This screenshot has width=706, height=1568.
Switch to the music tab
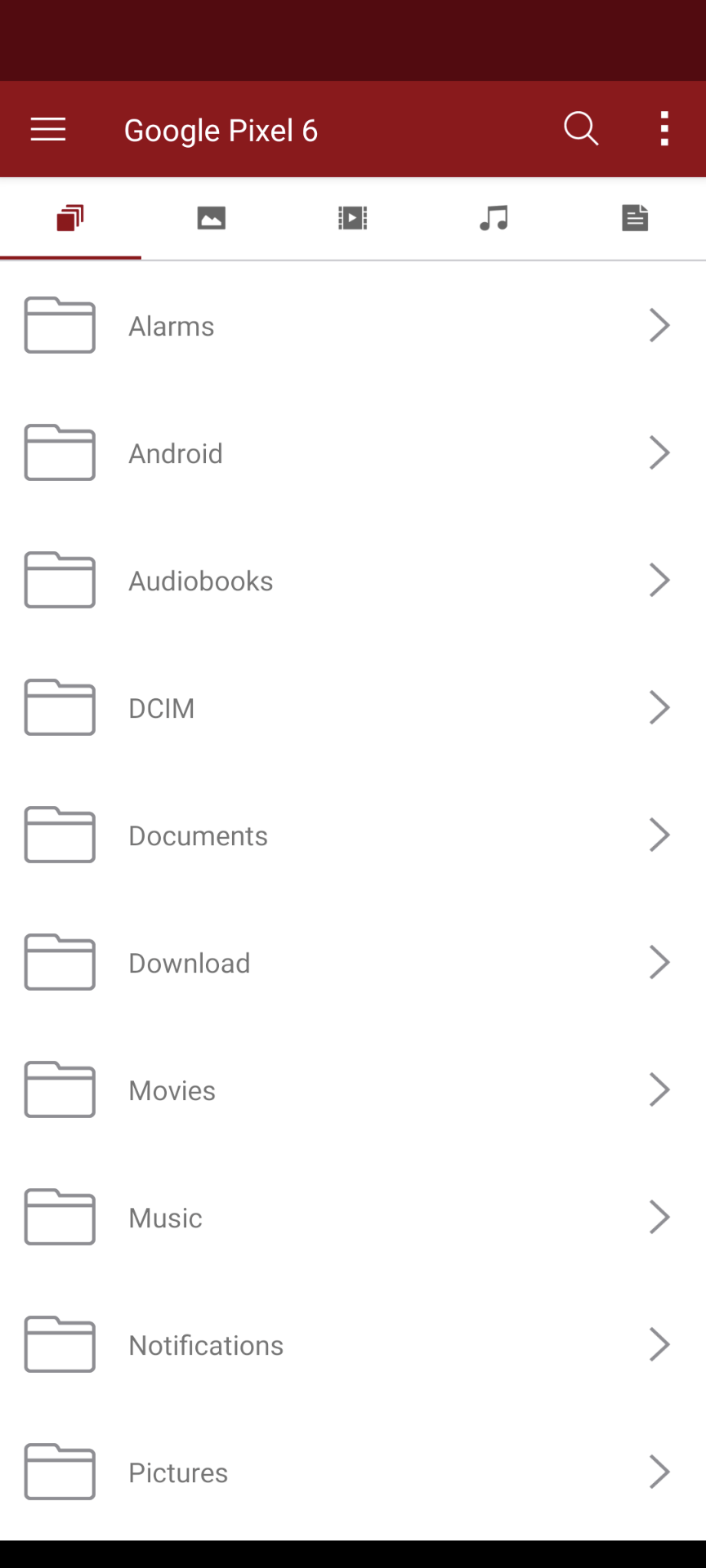(494, 218)
